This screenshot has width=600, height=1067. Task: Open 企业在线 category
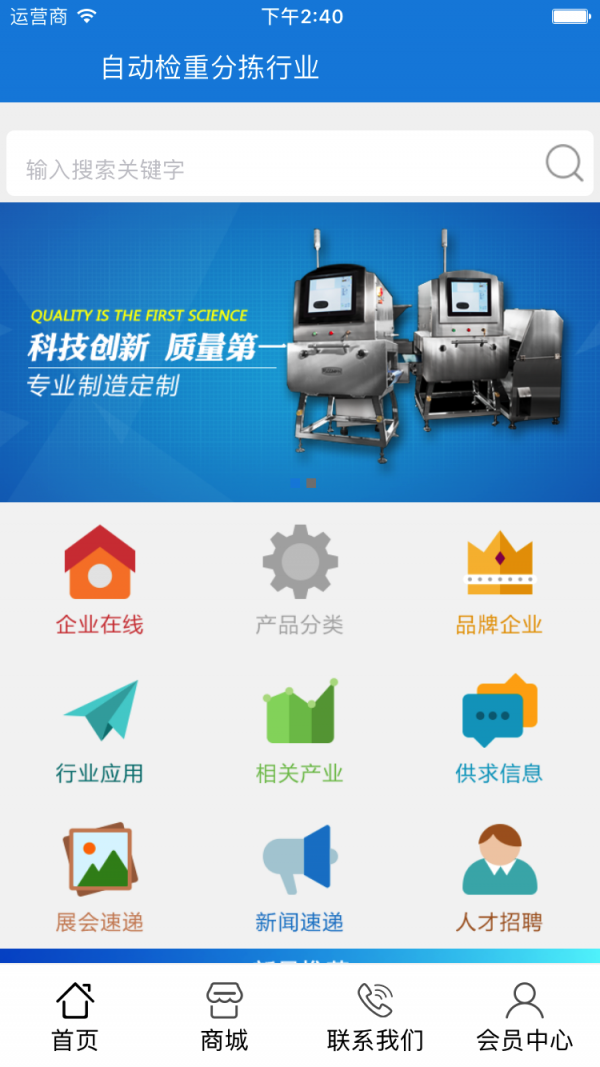(x=100, y=580)
